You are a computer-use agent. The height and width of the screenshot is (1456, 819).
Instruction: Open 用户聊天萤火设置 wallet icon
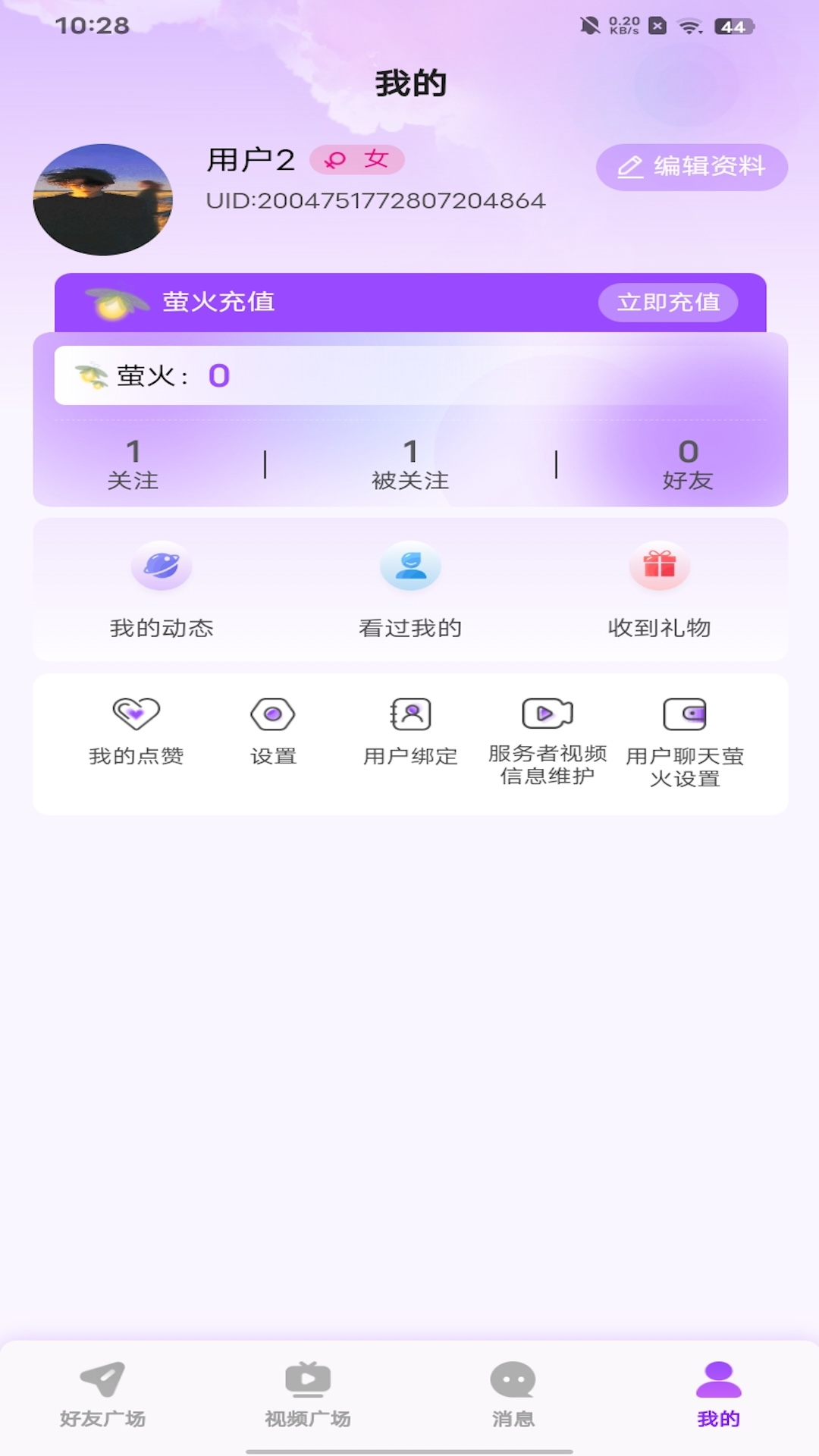coord(685,713)
